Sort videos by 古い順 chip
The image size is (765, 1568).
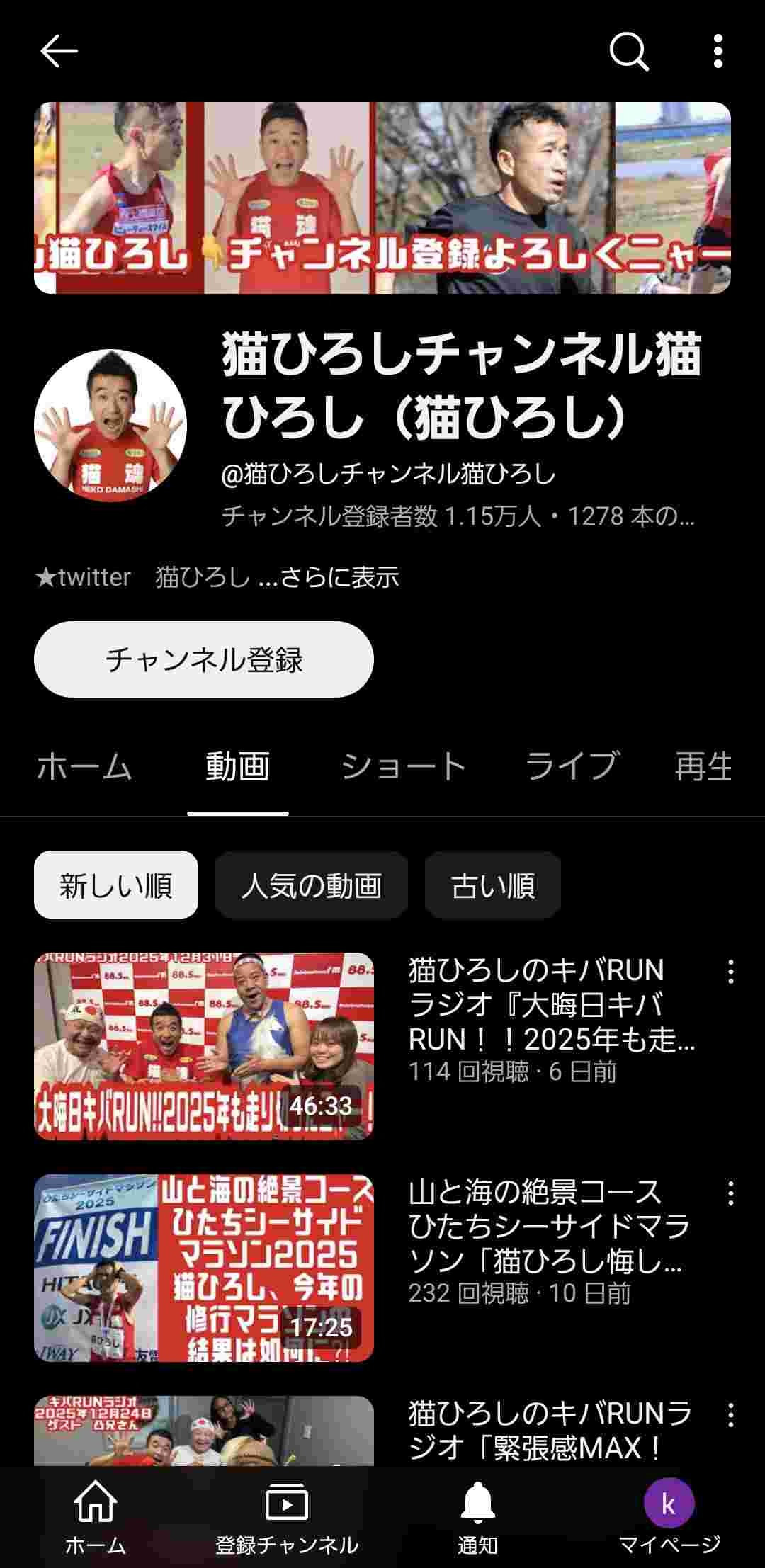[x=493, y=885]
